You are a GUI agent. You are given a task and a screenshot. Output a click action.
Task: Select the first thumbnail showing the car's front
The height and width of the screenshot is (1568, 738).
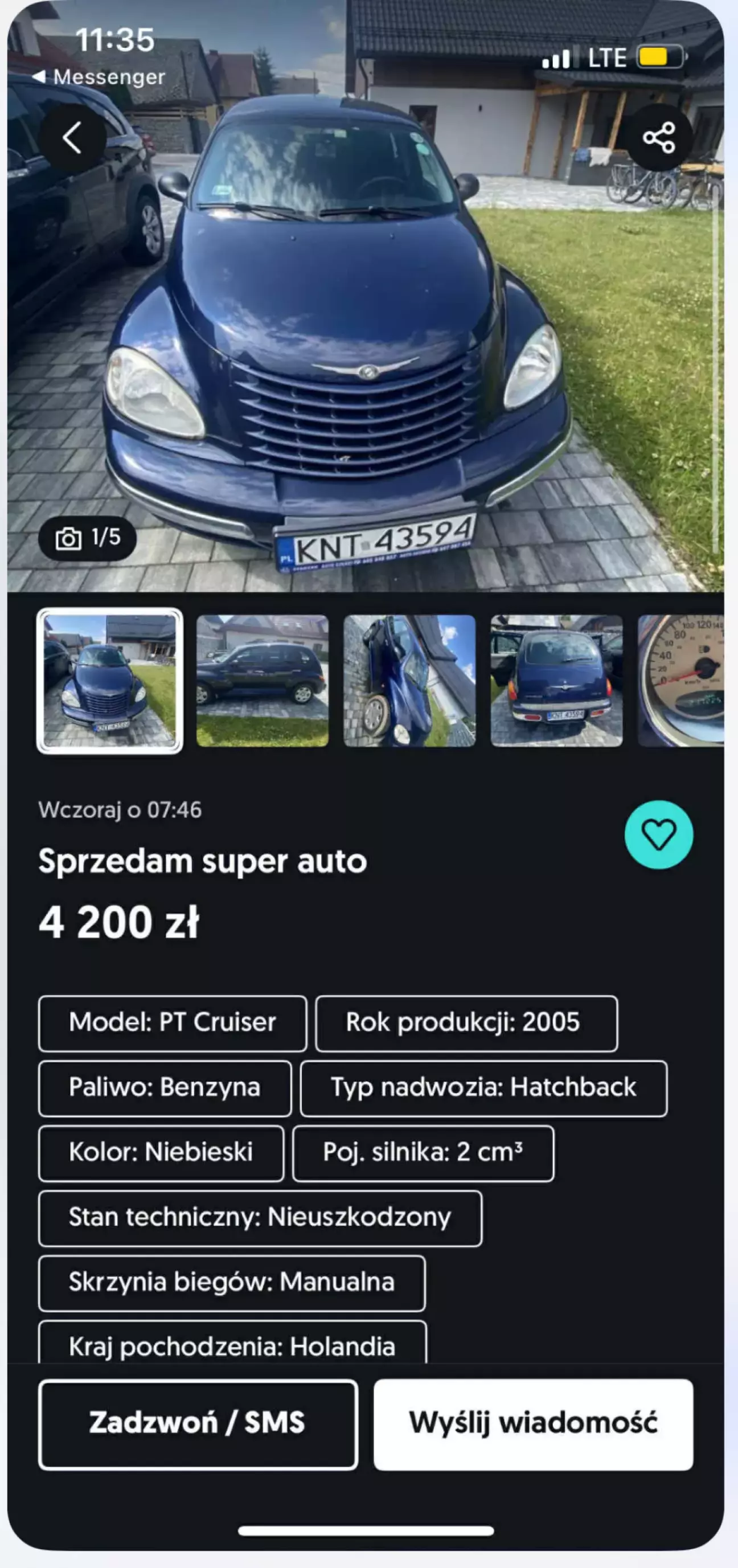(110, 681)
